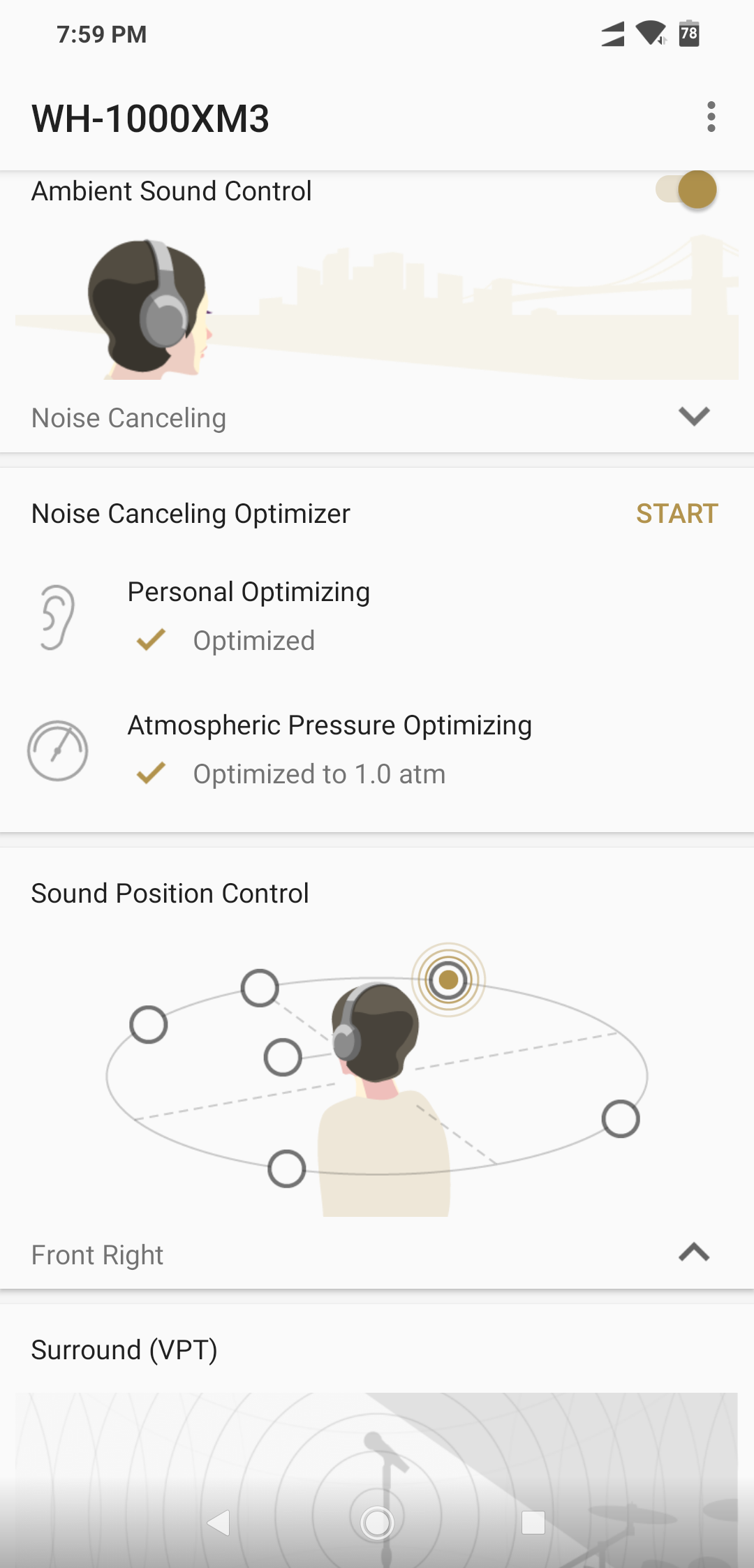
Task: Start the Noise Canceling Optimizer
Action: point(677,513)
